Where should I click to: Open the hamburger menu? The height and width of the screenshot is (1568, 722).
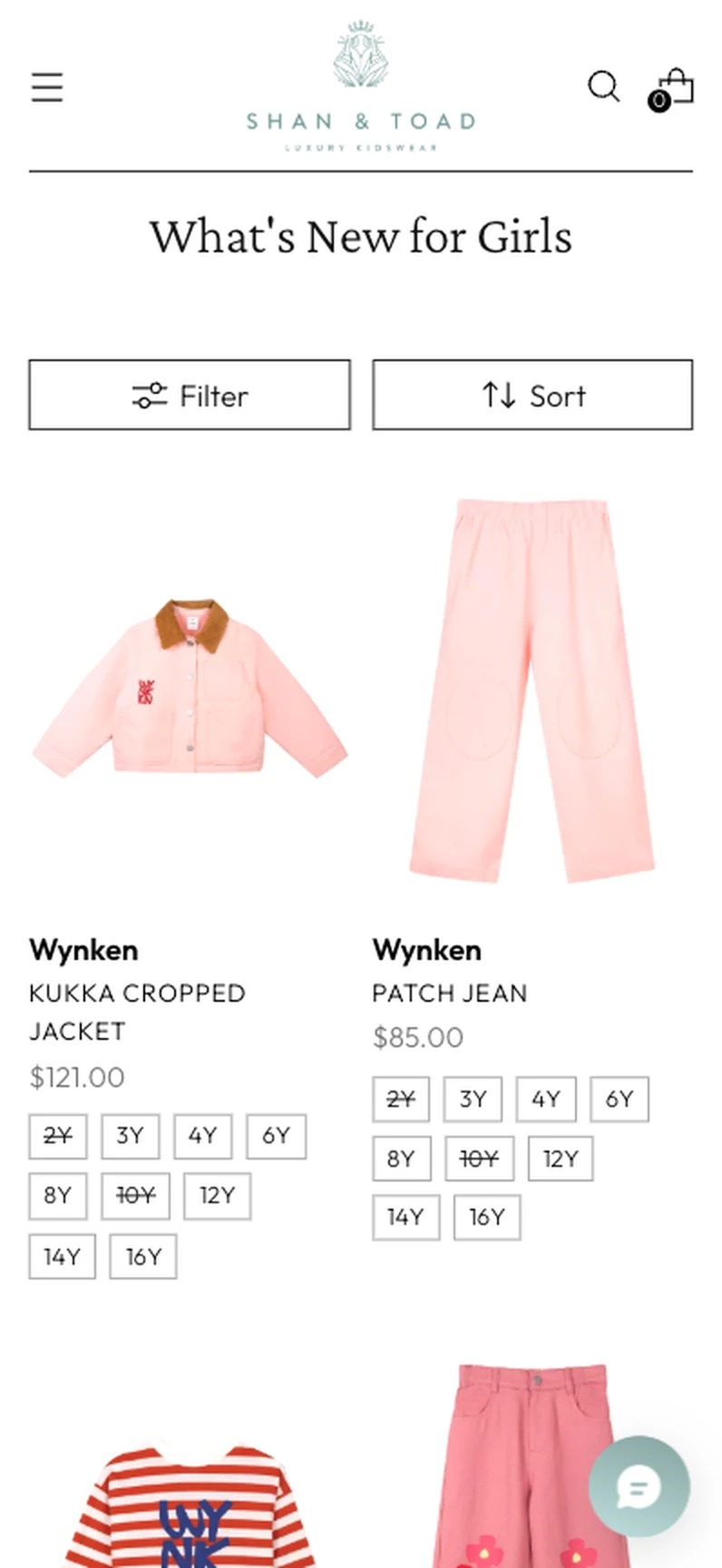click(47, 87)
